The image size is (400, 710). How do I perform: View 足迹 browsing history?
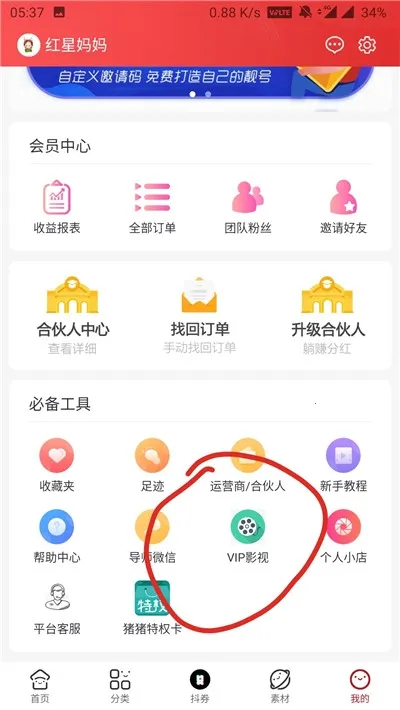[x=152, y=465]
